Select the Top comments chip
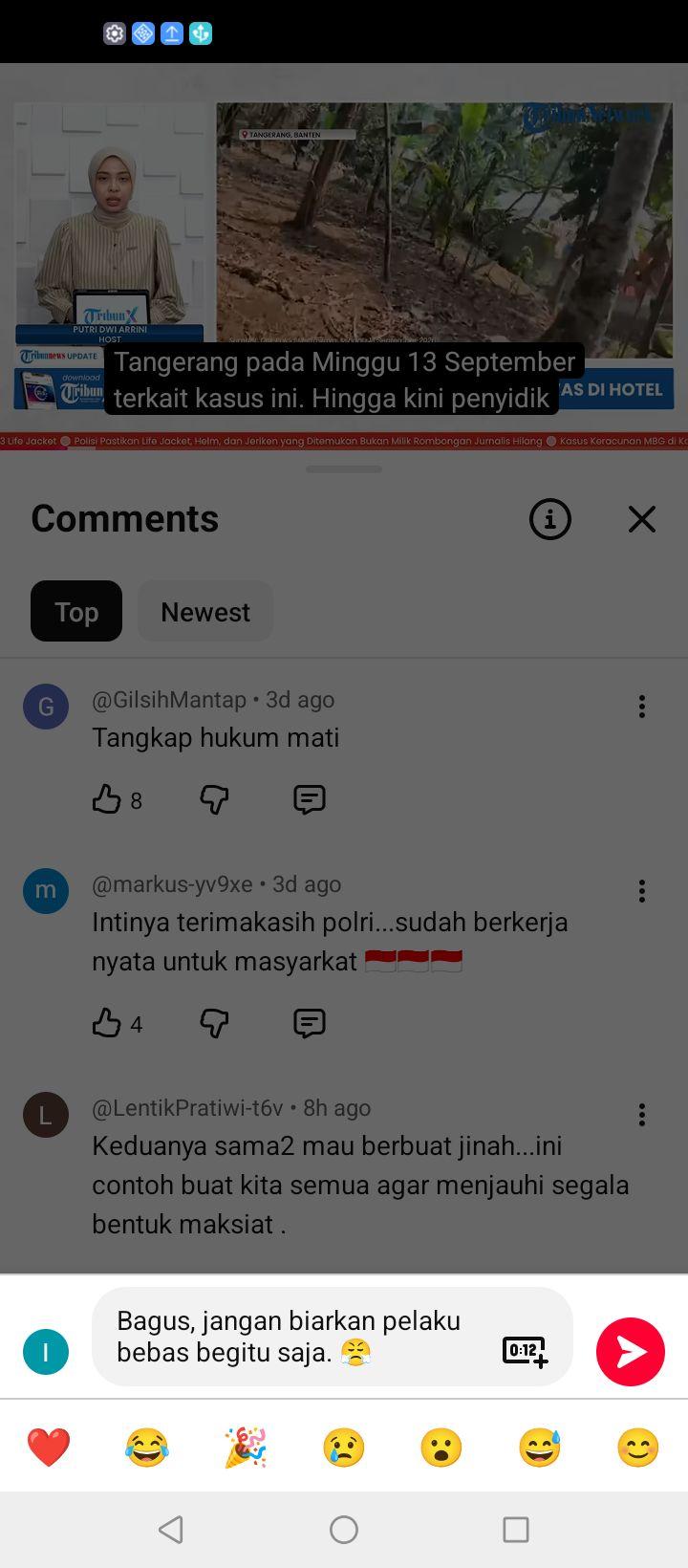Screen dimensions: 688x1568 click(76, 611)
